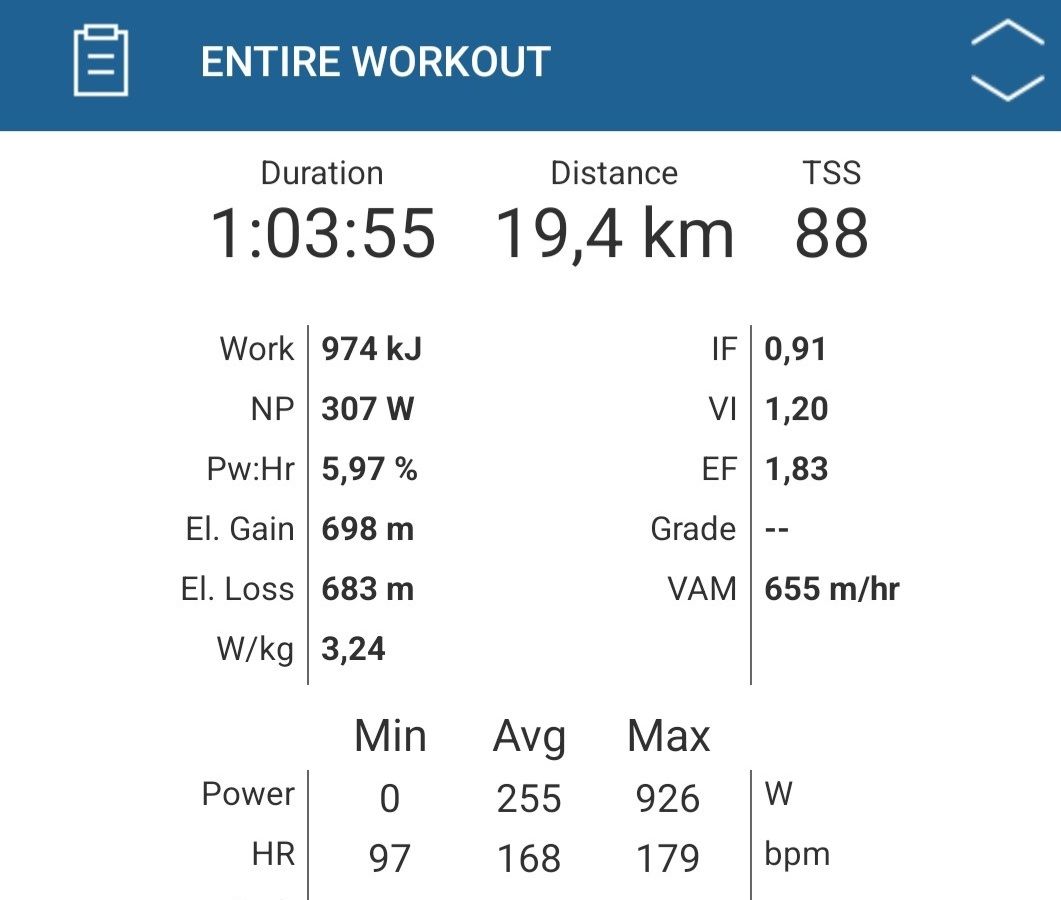This screenshot has width=1061, height=900.
Task: Tap the clipboard icon beside Entire Workout
Action: [101, 62]
